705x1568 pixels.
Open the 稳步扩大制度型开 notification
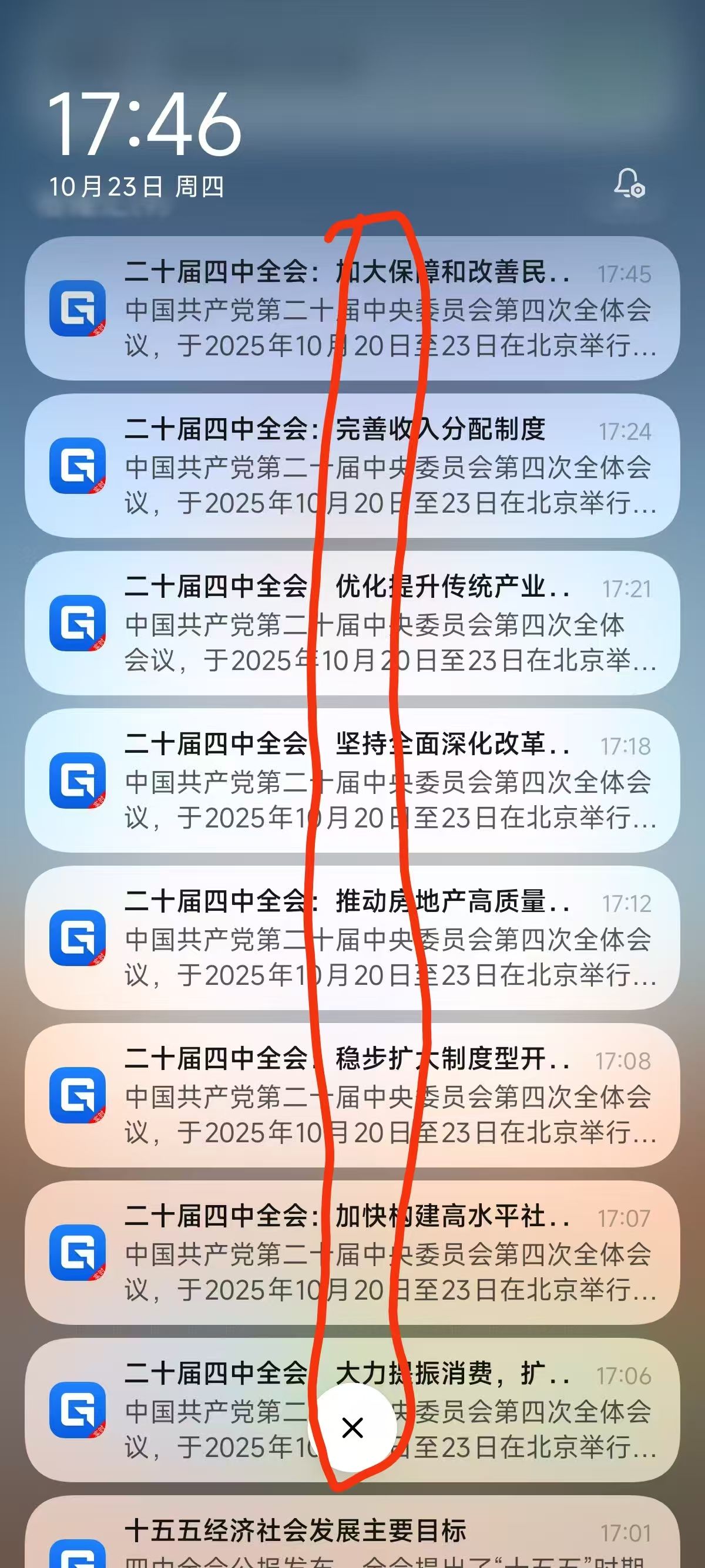click(352, 1095)
